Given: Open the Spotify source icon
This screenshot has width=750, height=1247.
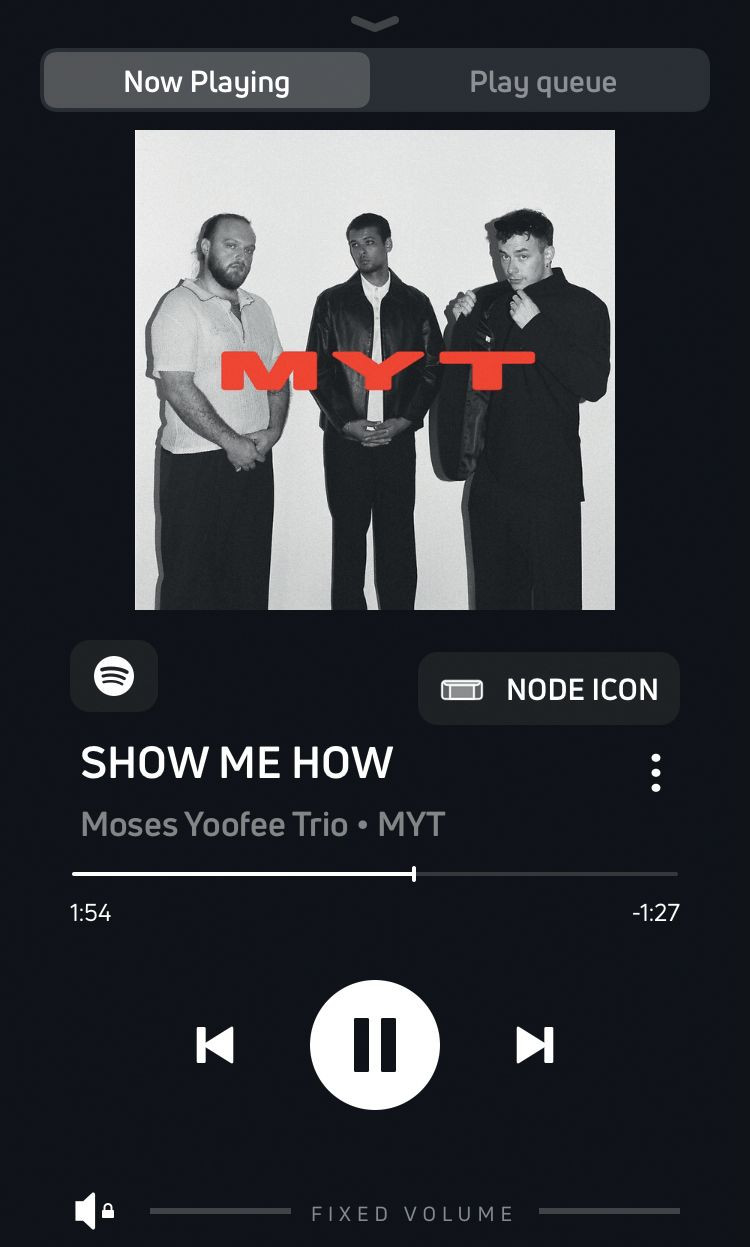Looking at the screenshot, I should [114, 677].
